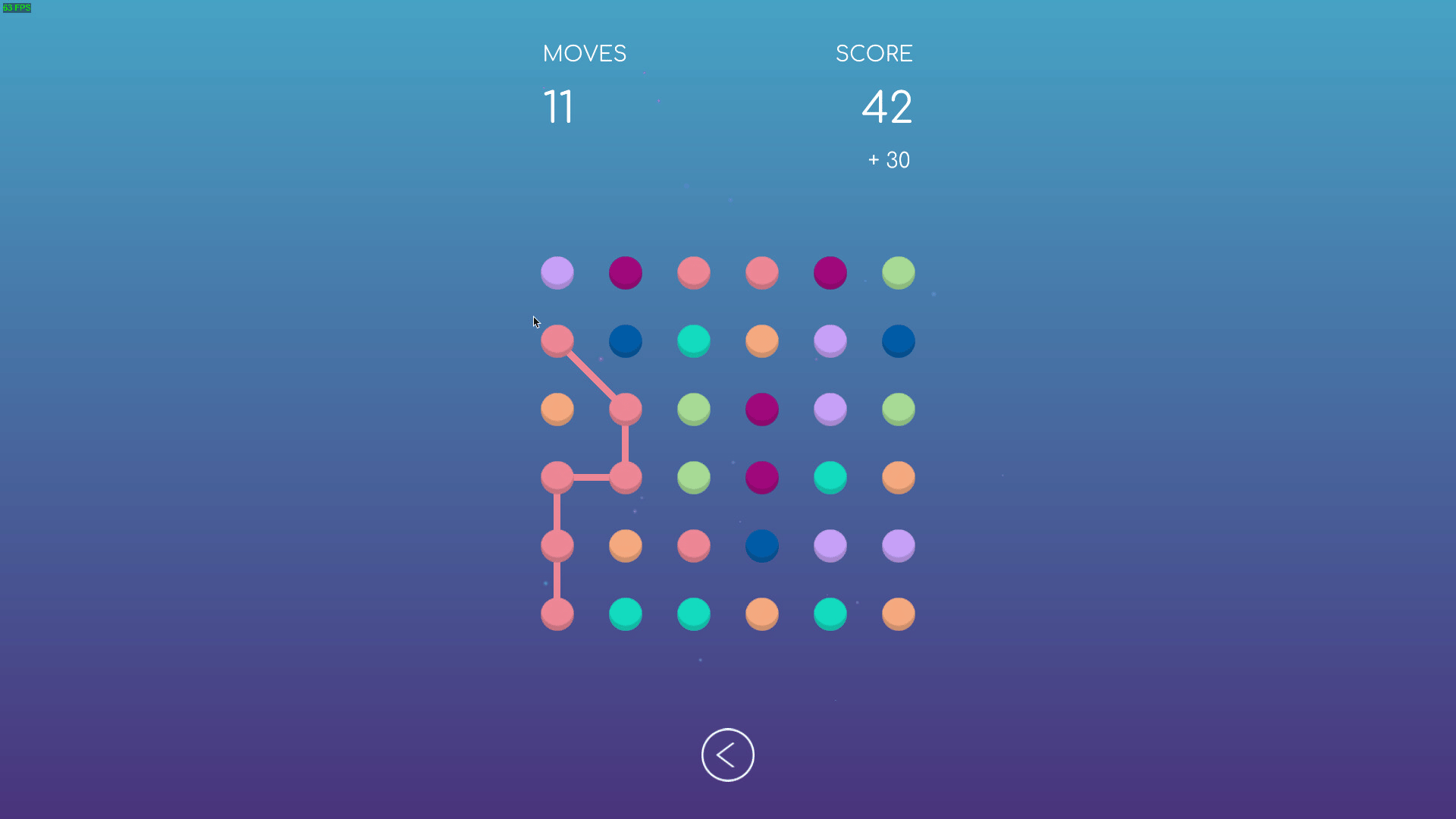Tap the circular back arrow button

[x=727, y=755]
